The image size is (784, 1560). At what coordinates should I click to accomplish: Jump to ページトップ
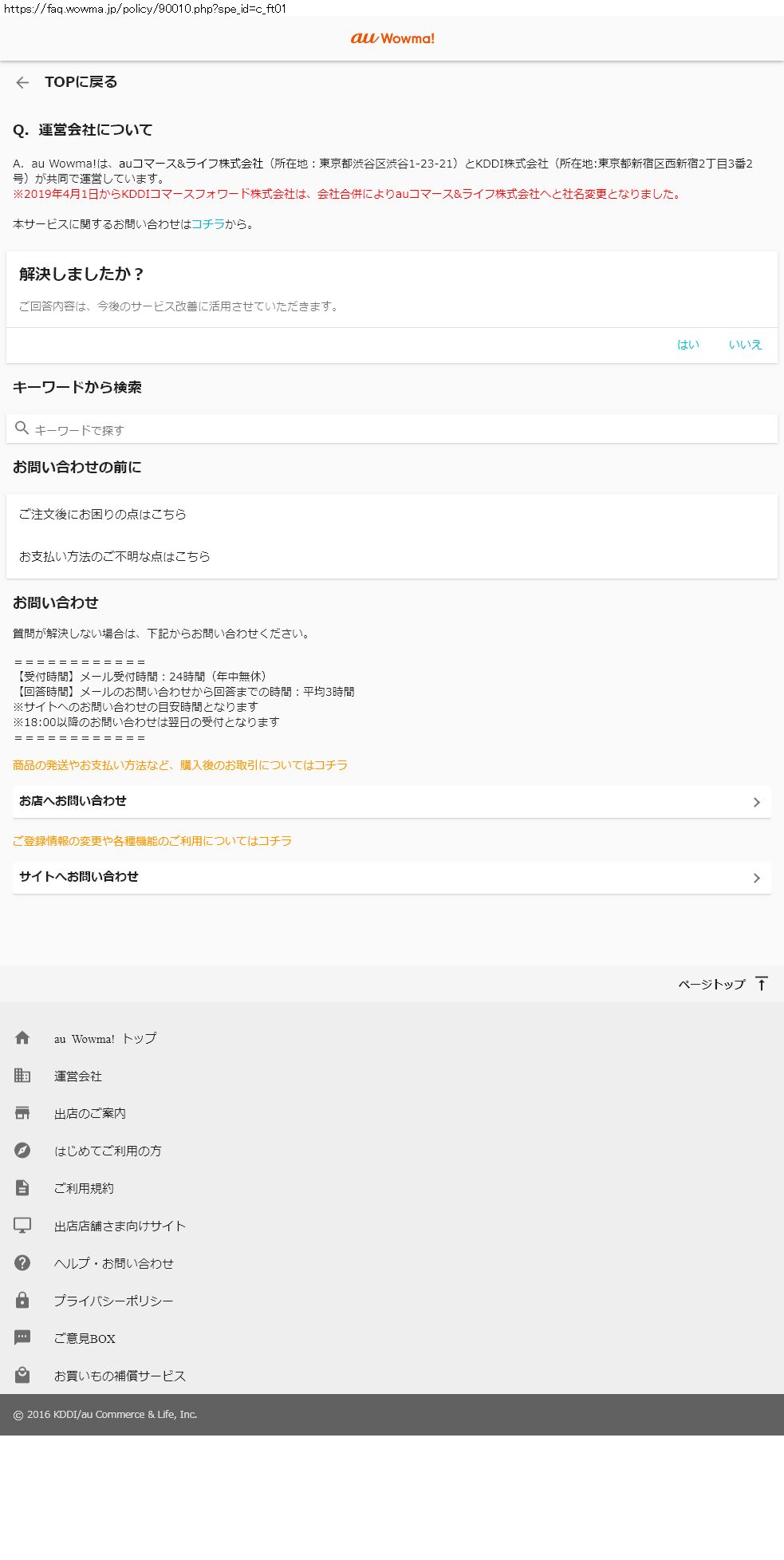[723, 984]
